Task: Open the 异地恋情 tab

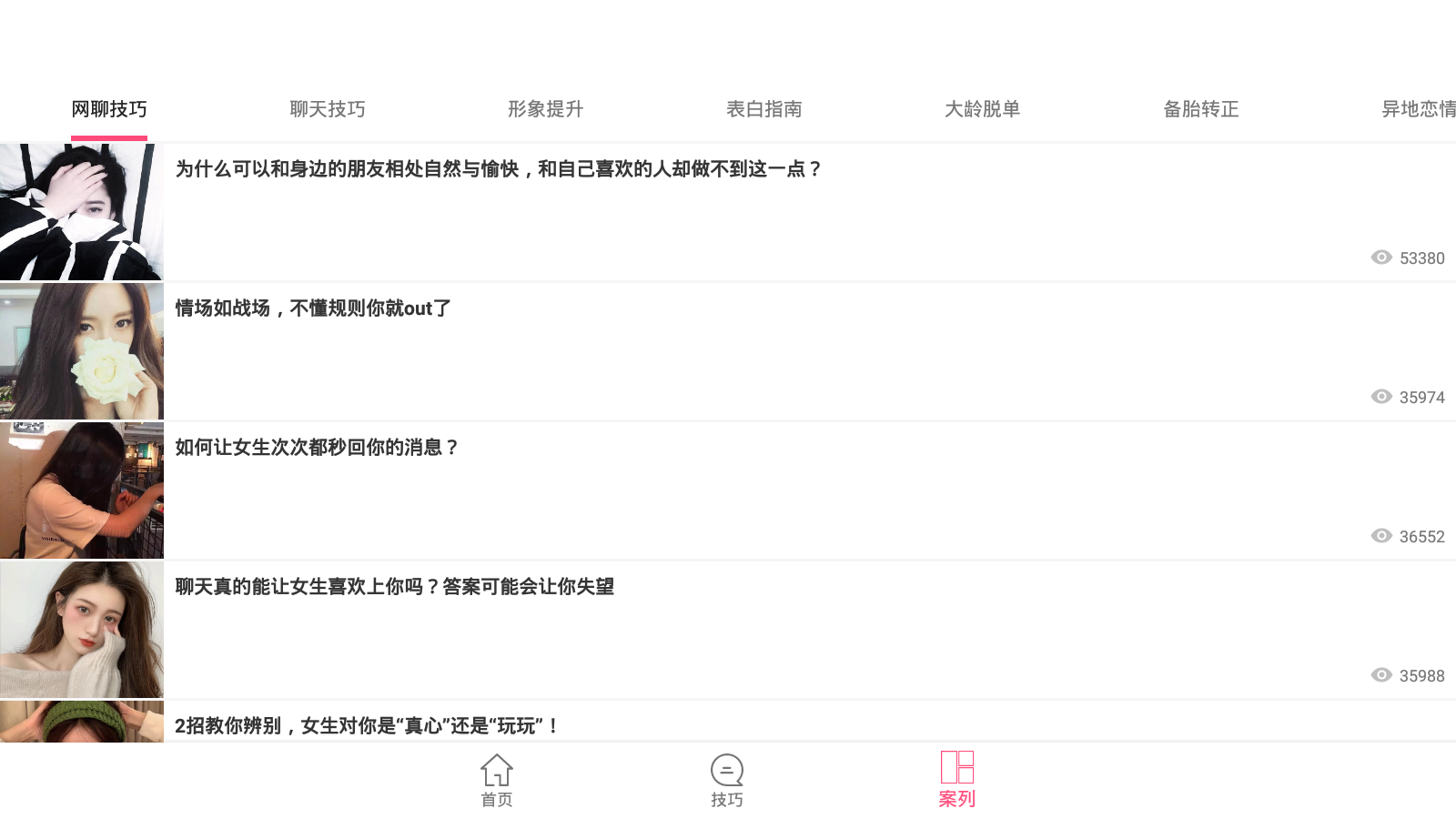Action: 1417,109
